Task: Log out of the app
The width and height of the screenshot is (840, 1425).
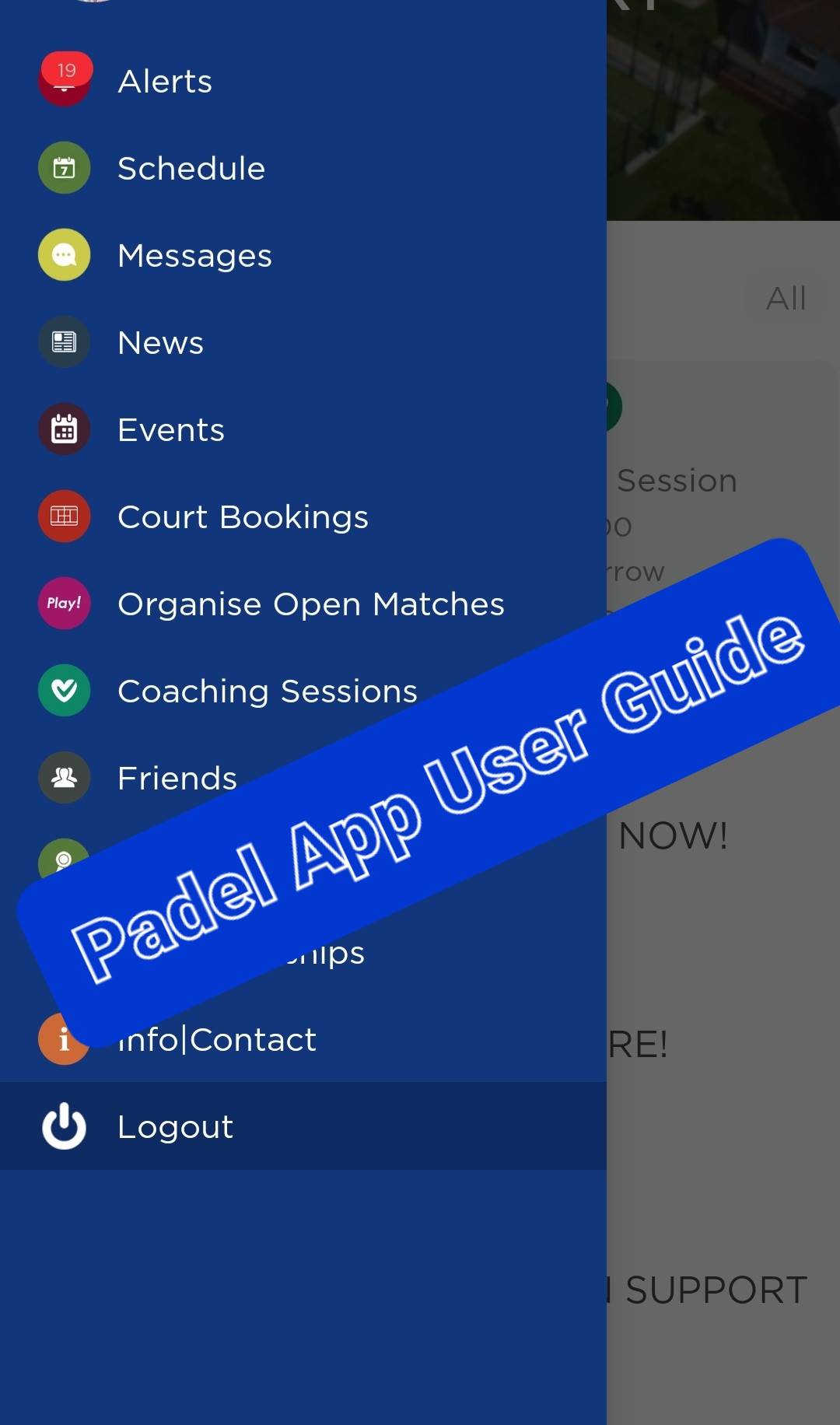Action: (175, 1127)
